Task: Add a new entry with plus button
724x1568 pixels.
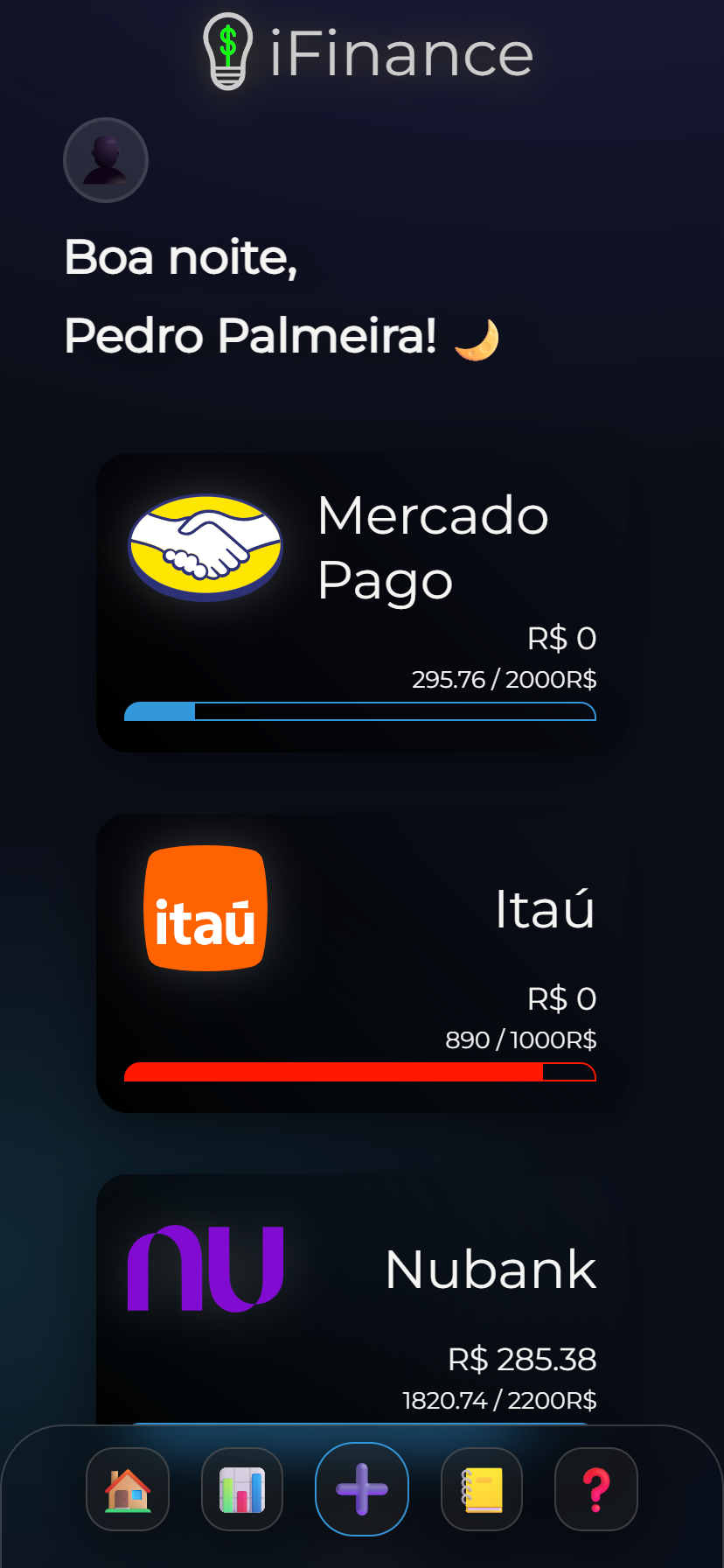Action: pyautogui.click(x=362, y=1489)
